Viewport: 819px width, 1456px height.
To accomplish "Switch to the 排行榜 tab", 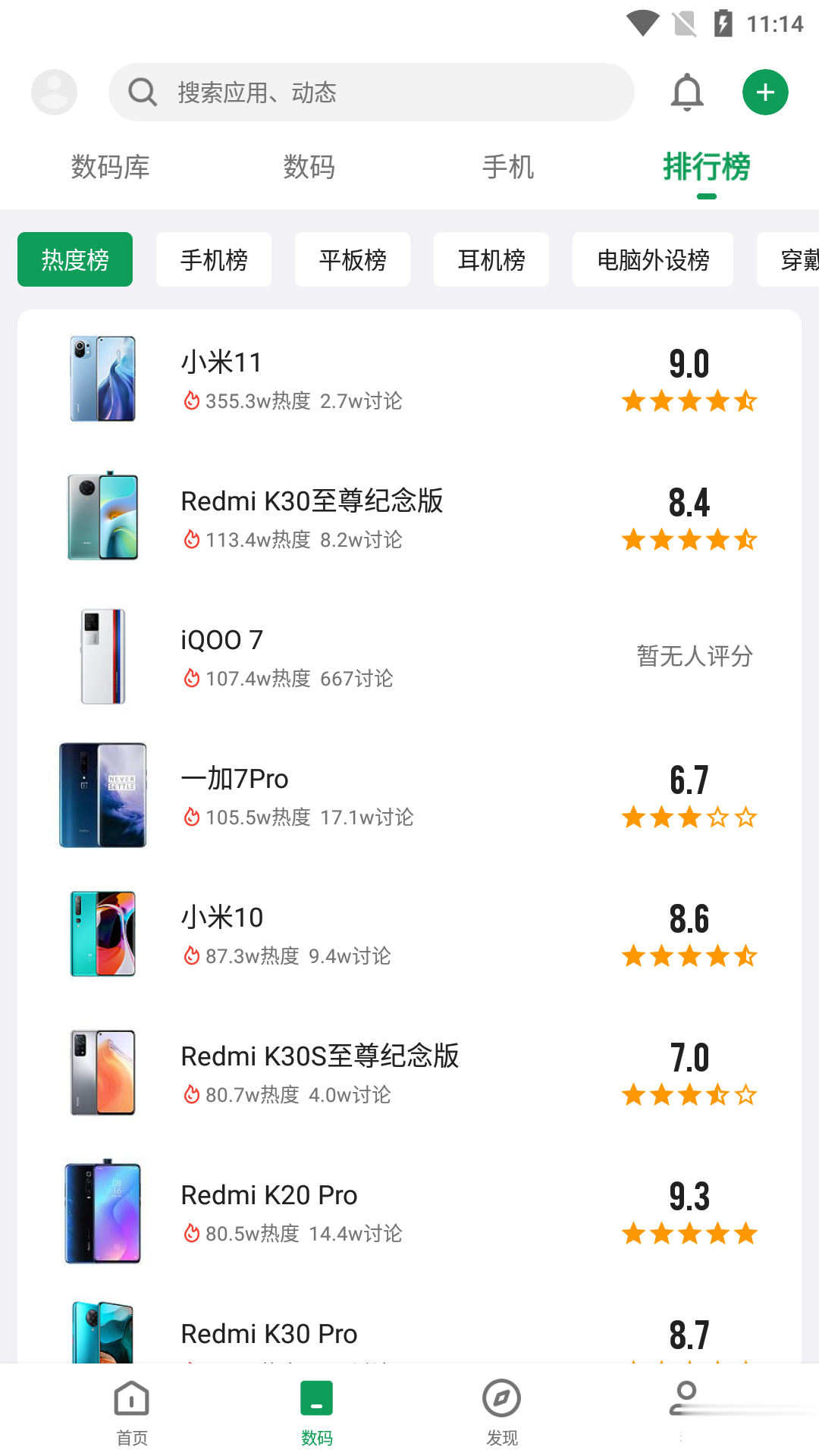I will 706,167.
